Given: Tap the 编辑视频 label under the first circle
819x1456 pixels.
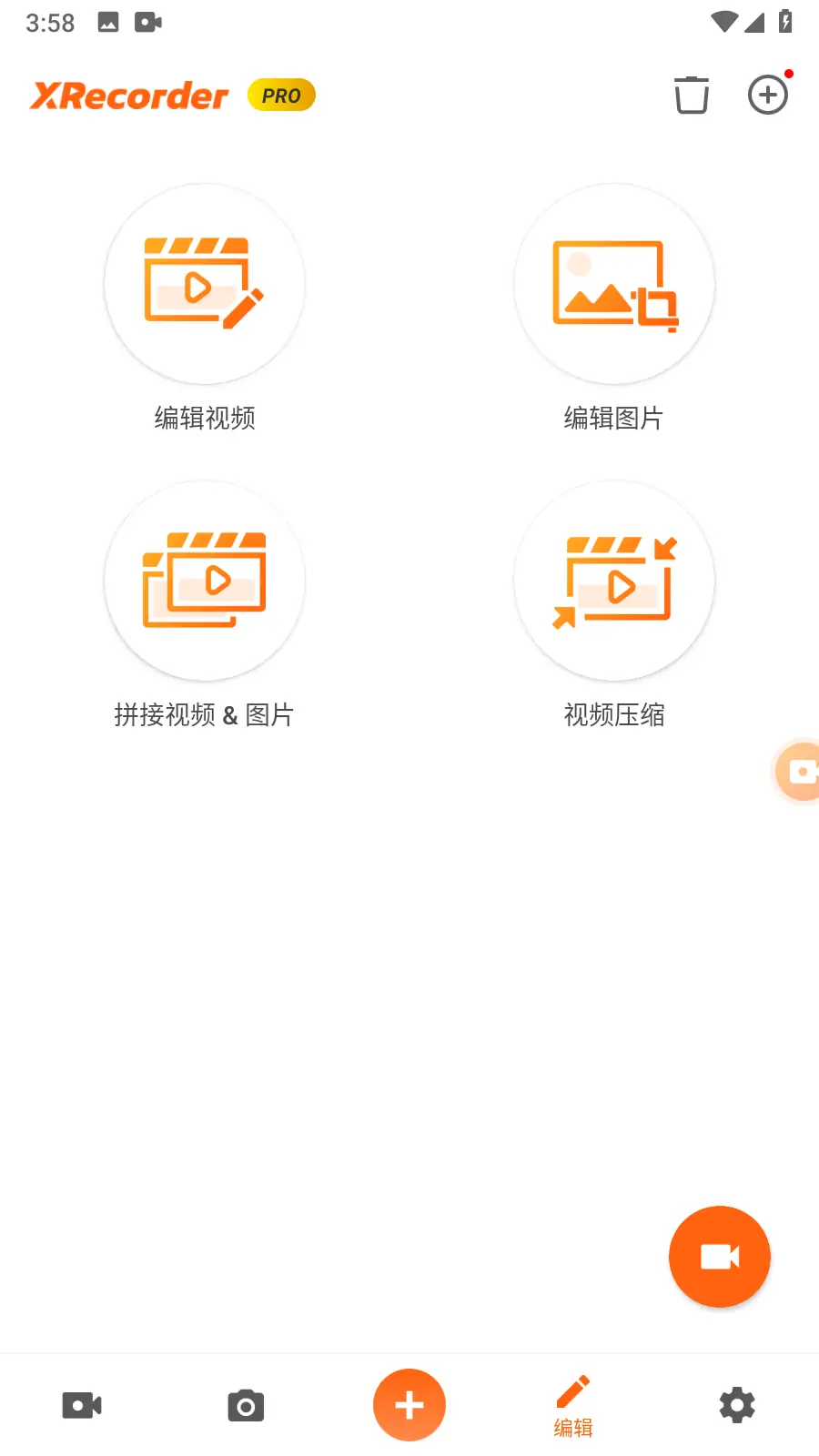Looking at the screenshot, I should click(x=204, y=418).
